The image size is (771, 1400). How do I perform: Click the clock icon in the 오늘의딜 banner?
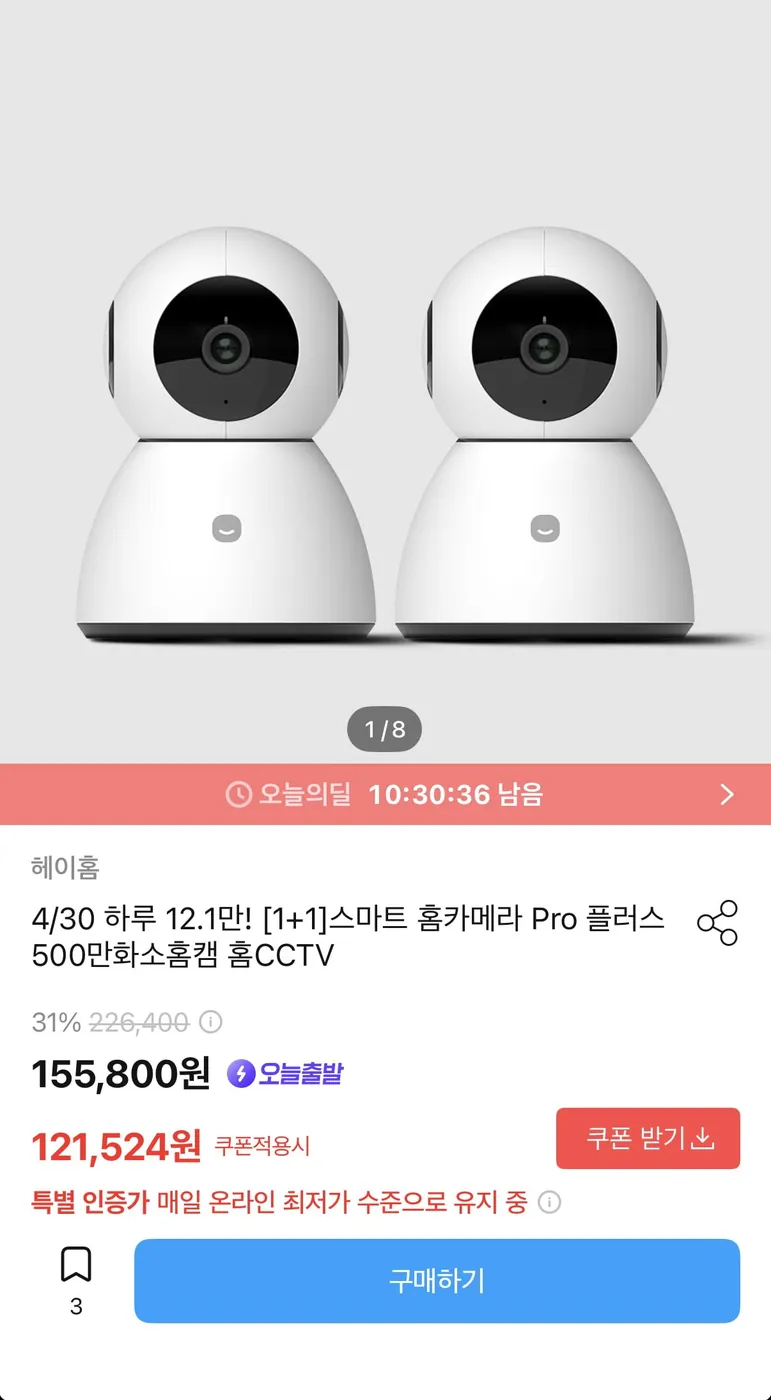pos(238,794)
